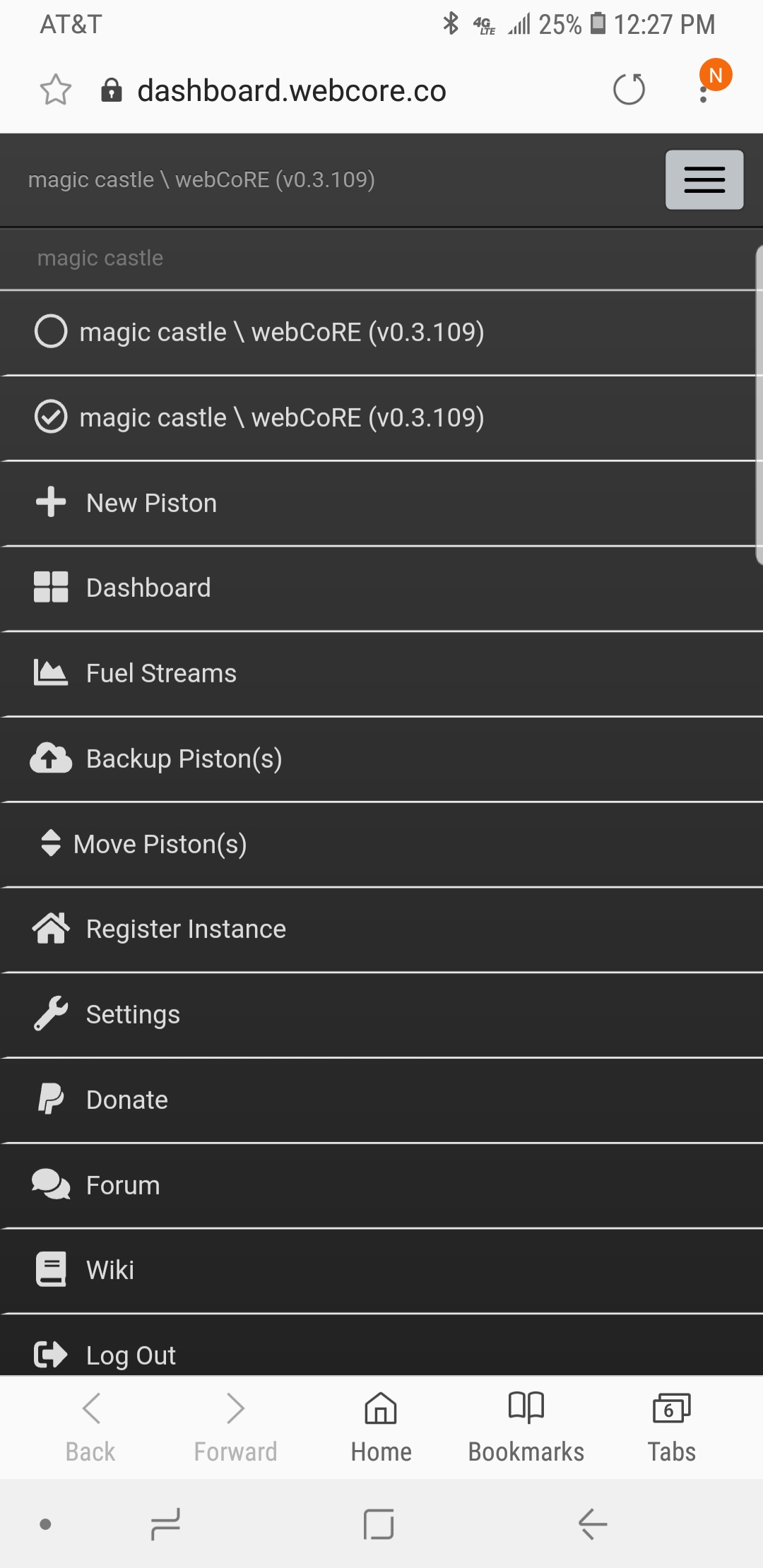Select the checked magic castle webCoRE instance
This screenshot has width=763, height=1568.
381,417
